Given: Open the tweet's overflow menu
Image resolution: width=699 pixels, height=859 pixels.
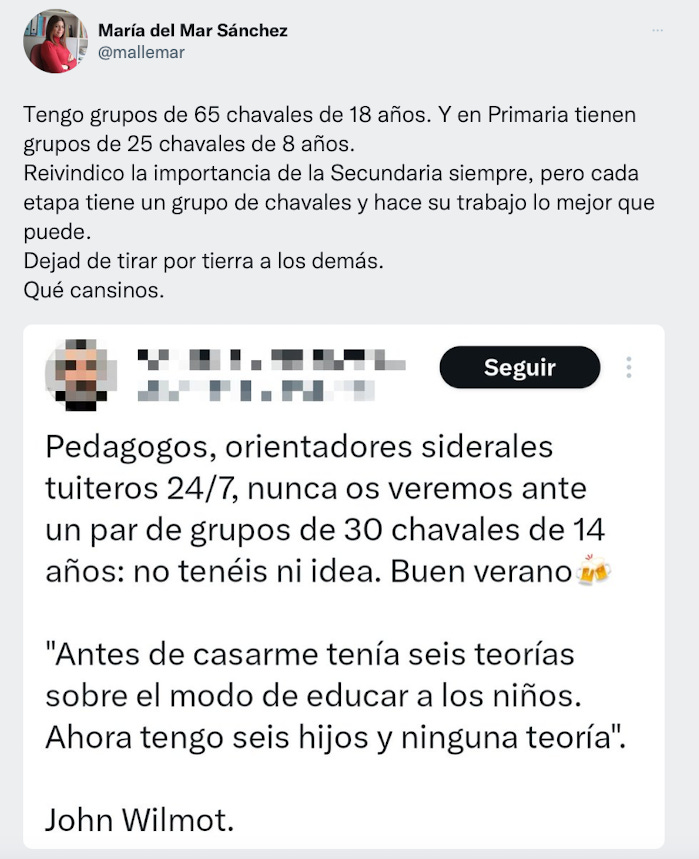Looking at the screenshot, I should [657, 31].
